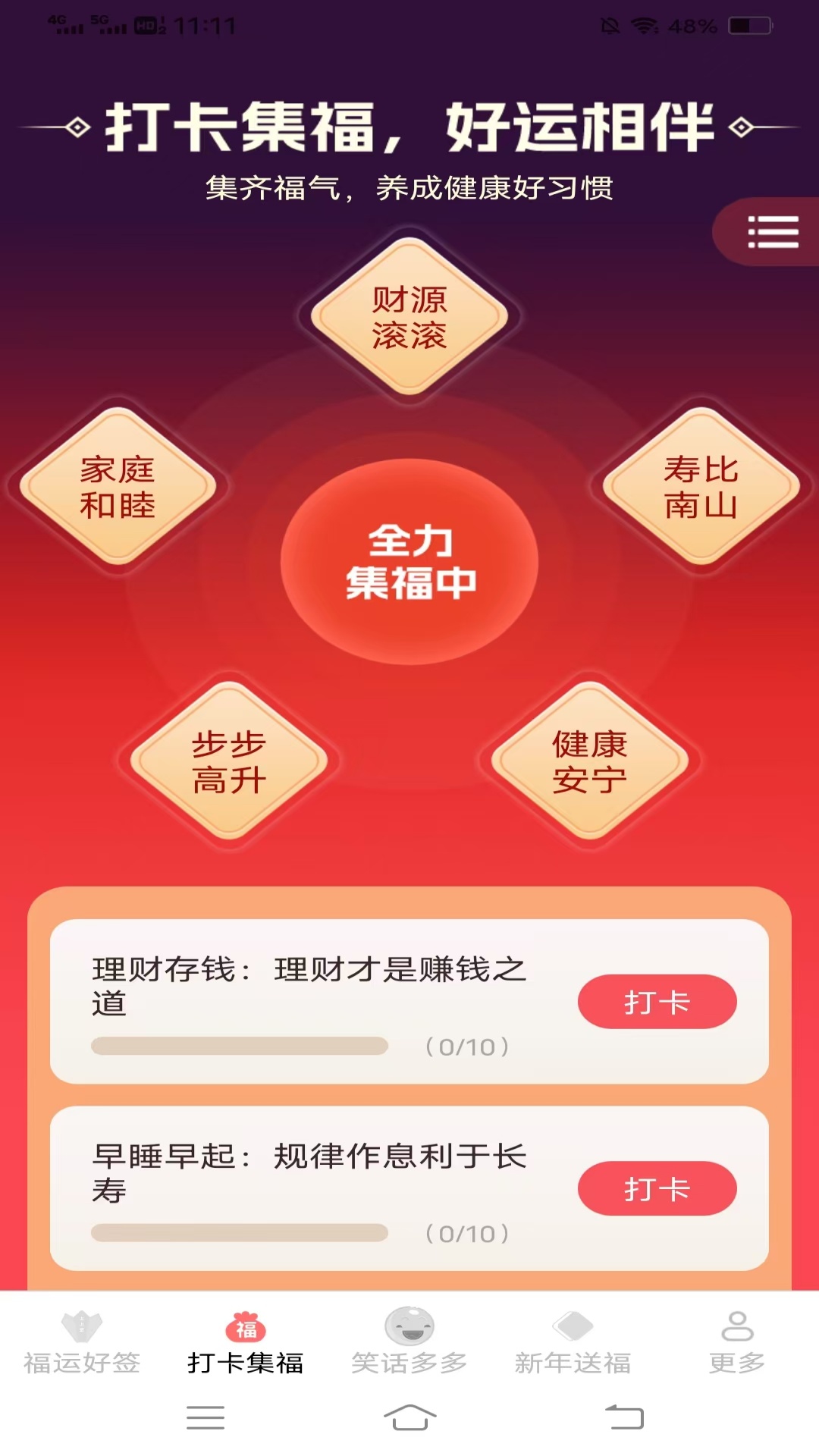
Task: Check in (打卡) for 理财存钱
Action: 657,1002
